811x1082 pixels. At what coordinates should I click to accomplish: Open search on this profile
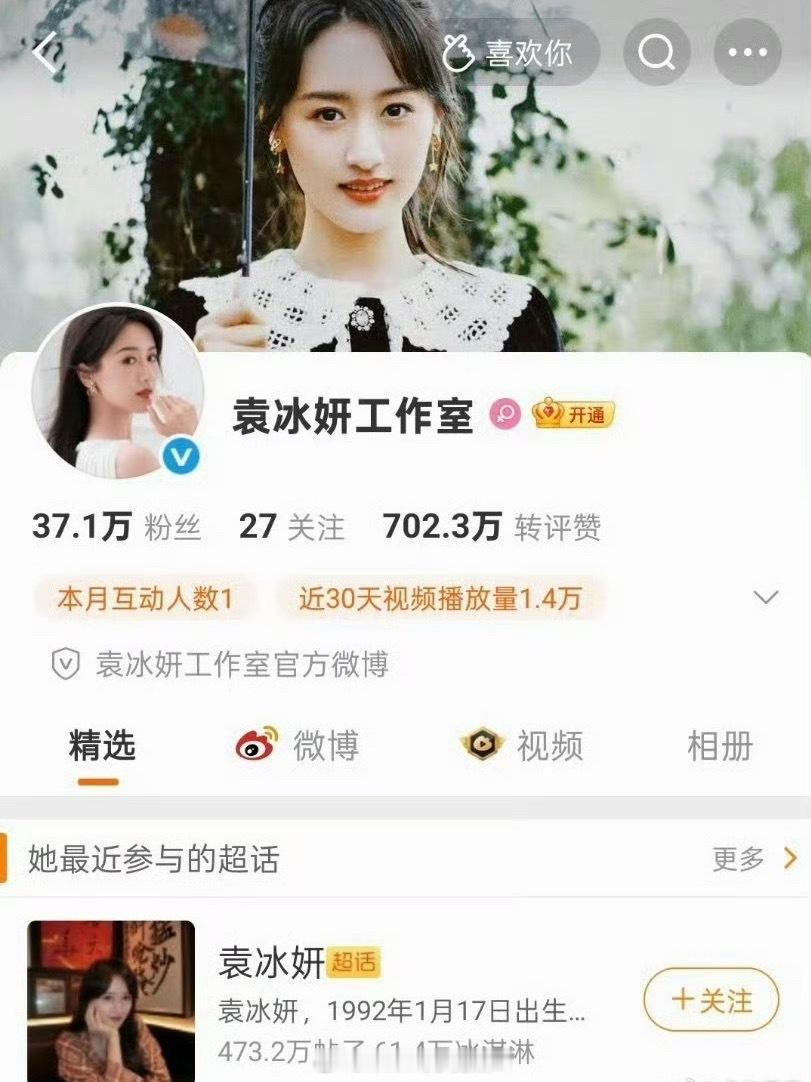(657, 53)
